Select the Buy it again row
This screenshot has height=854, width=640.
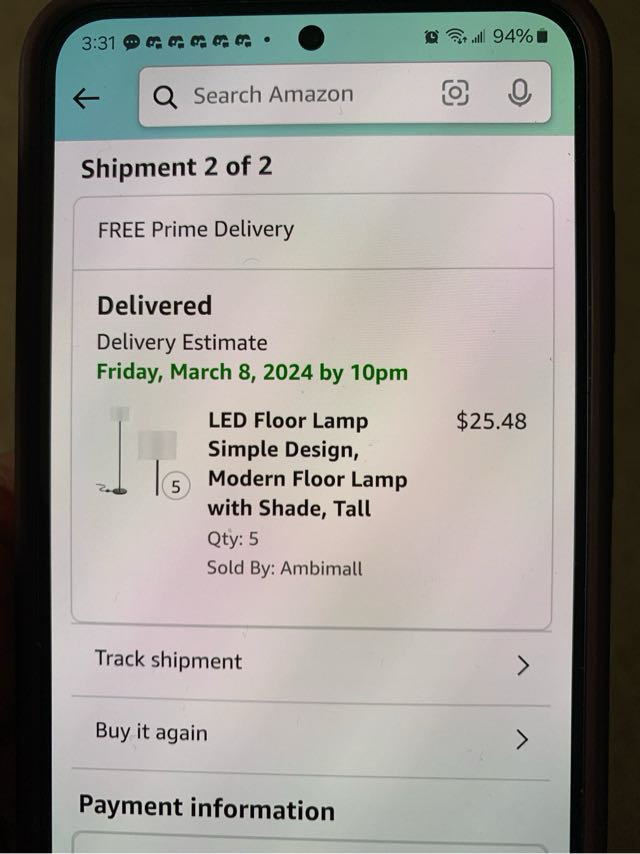(x=310, y=735)
